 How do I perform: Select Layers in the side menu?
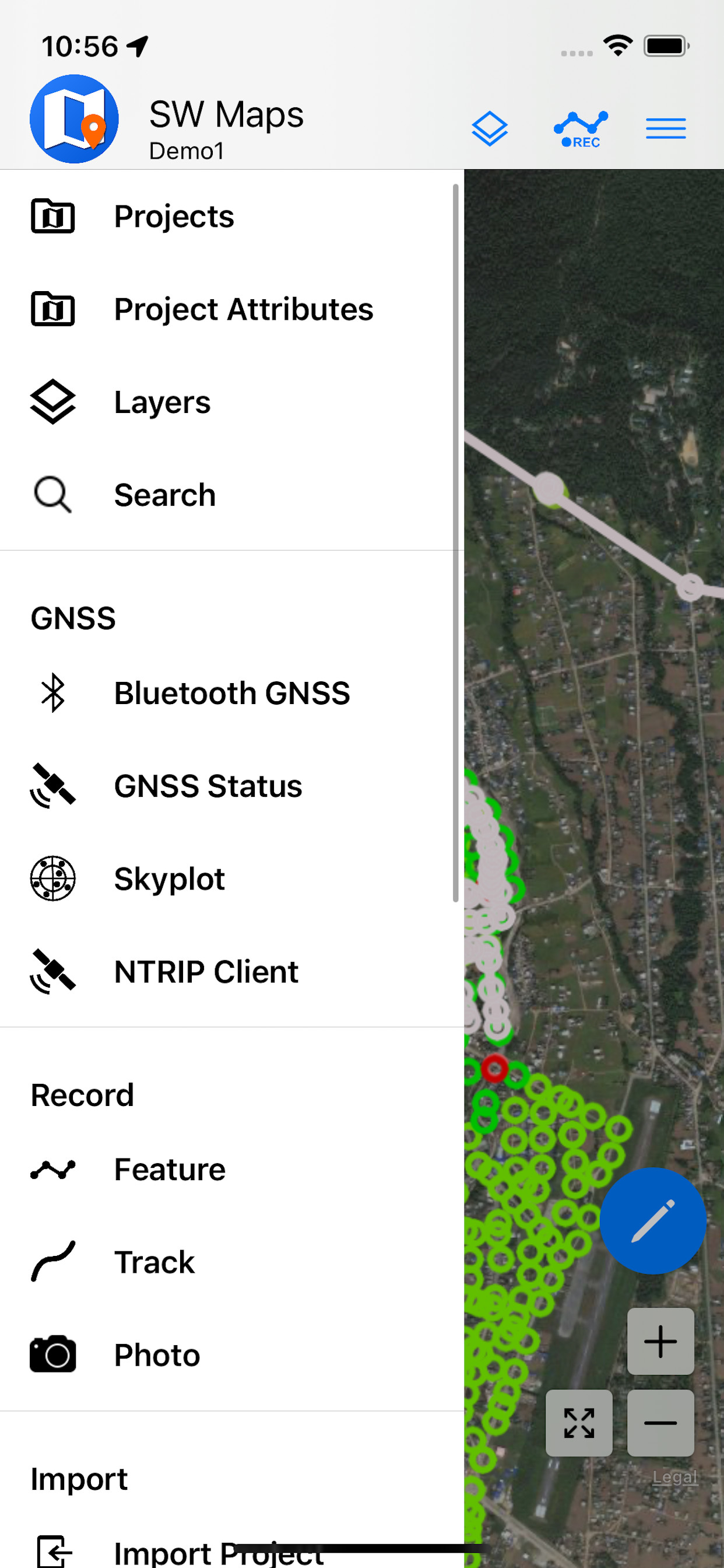pyautogui.click(x=162, y=402)
